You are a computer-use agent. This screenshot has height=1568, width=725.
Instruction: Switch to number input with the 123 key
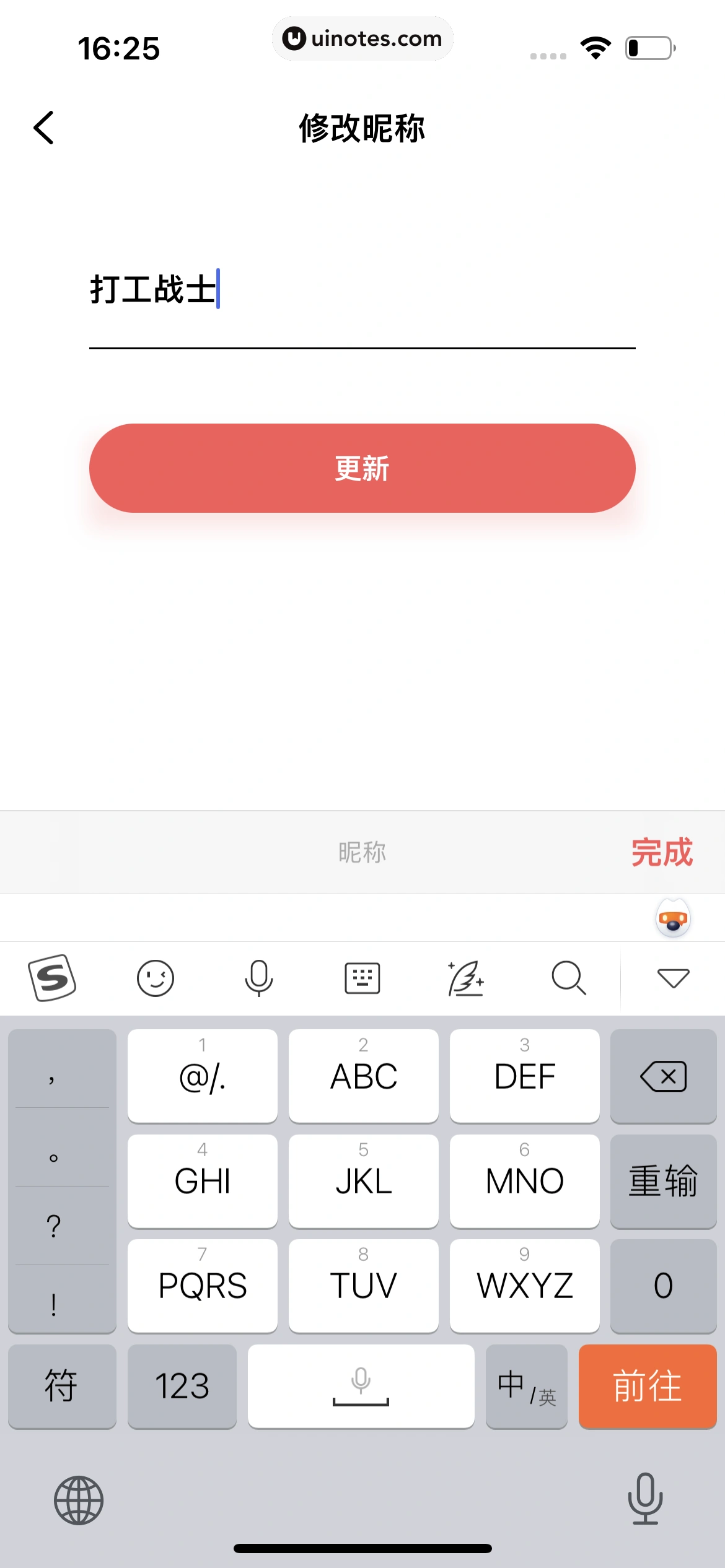[182, 1387]
